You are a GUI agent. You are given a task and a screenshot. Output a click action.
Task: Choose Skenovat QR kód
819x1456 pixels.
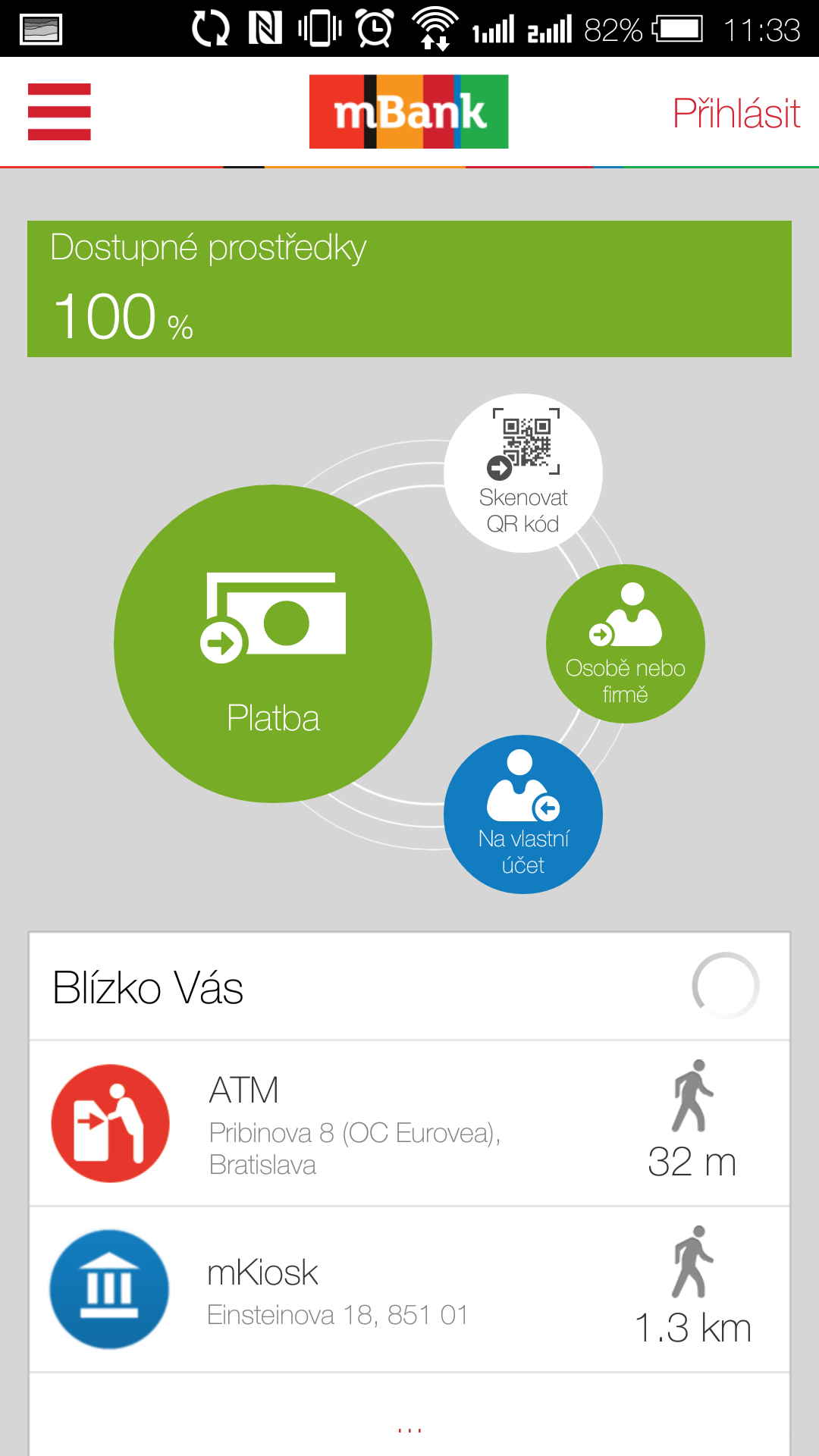click(x=523, y=473)
